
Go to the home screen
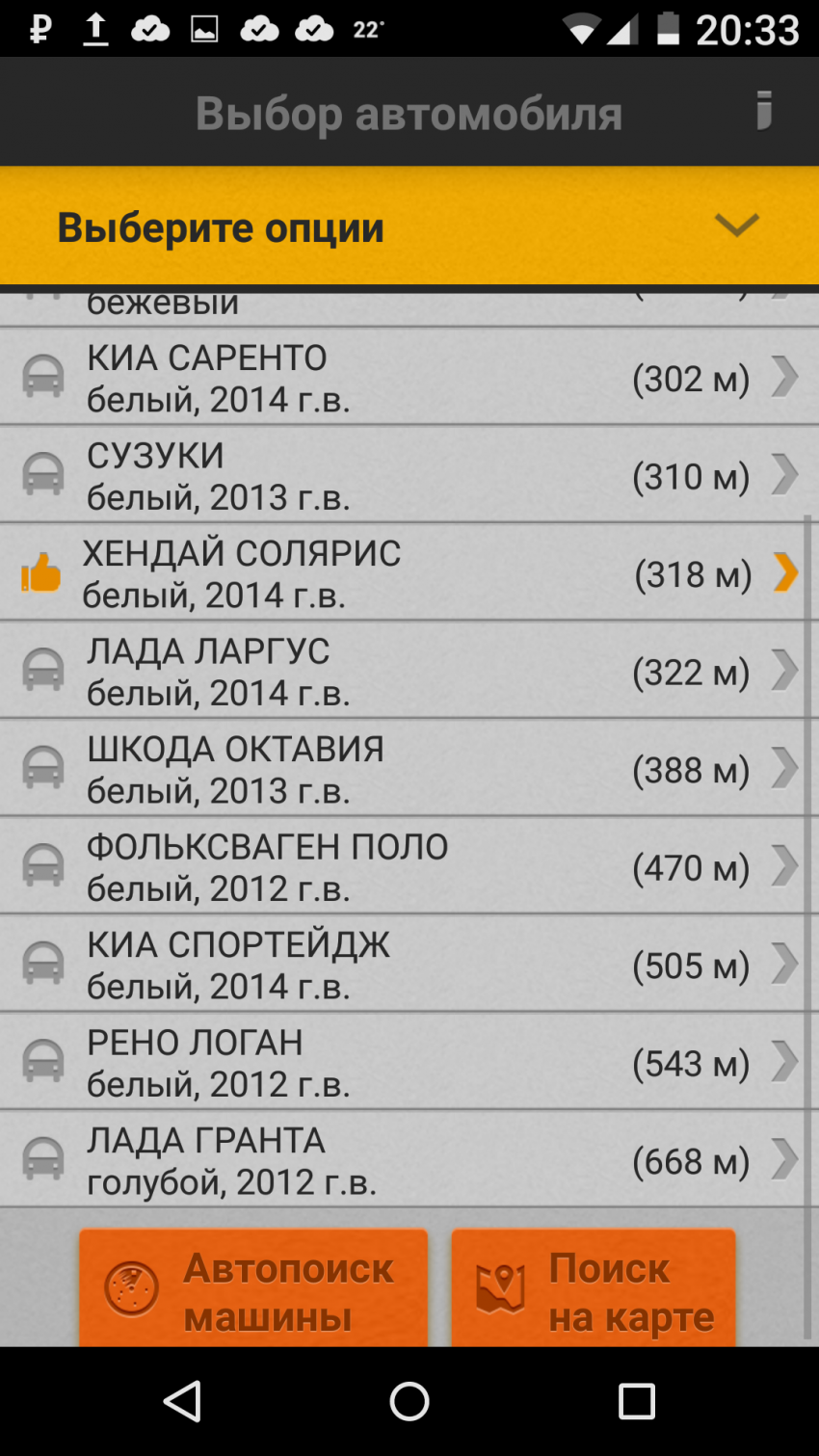pyautogui.click(x=409, y=1401)
